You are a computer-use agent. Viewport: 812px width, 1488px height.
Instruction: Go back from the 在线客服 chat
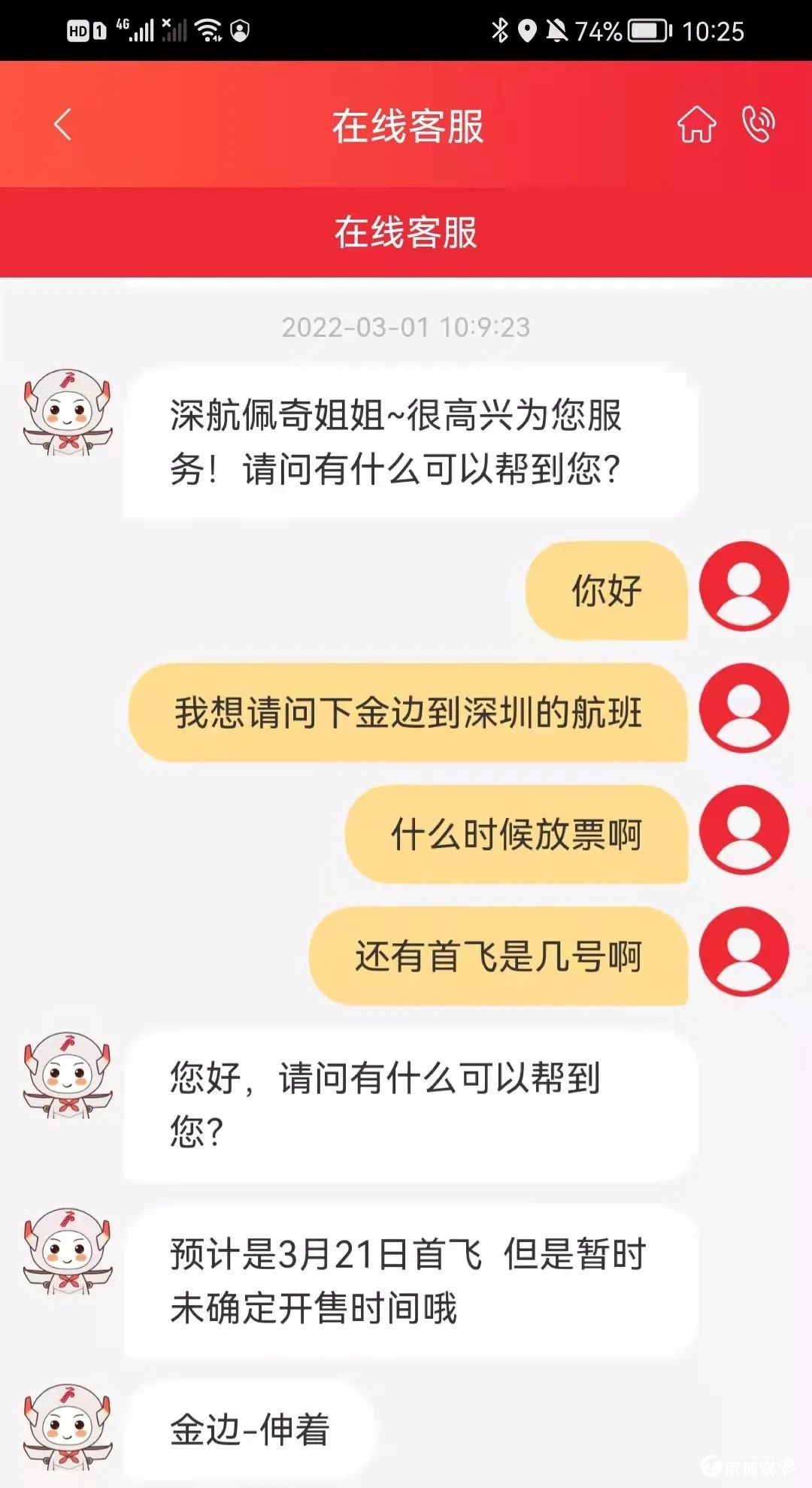point(63,125)
